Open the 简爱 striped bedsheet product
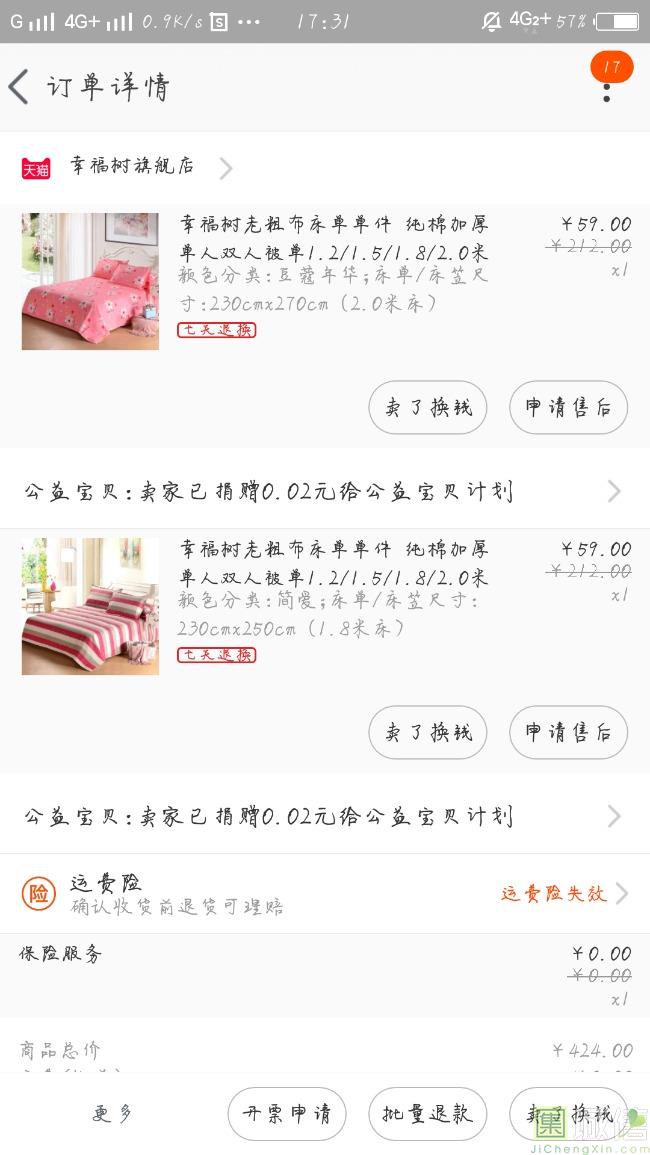Screen dimensions: 650x1155 tap(325, 607)
